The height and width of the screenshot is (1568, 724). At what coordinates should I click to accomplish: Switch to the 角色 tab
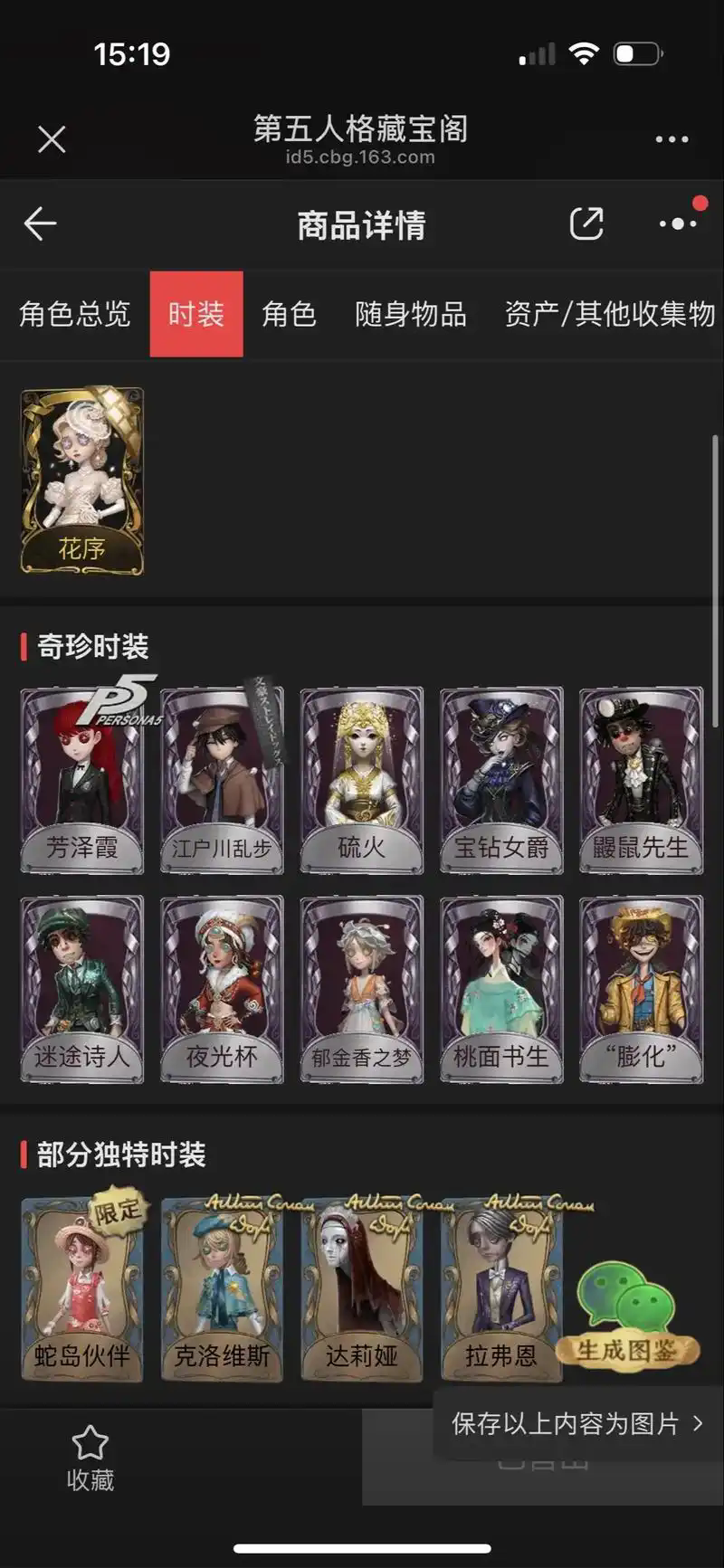tap(289, 314)
